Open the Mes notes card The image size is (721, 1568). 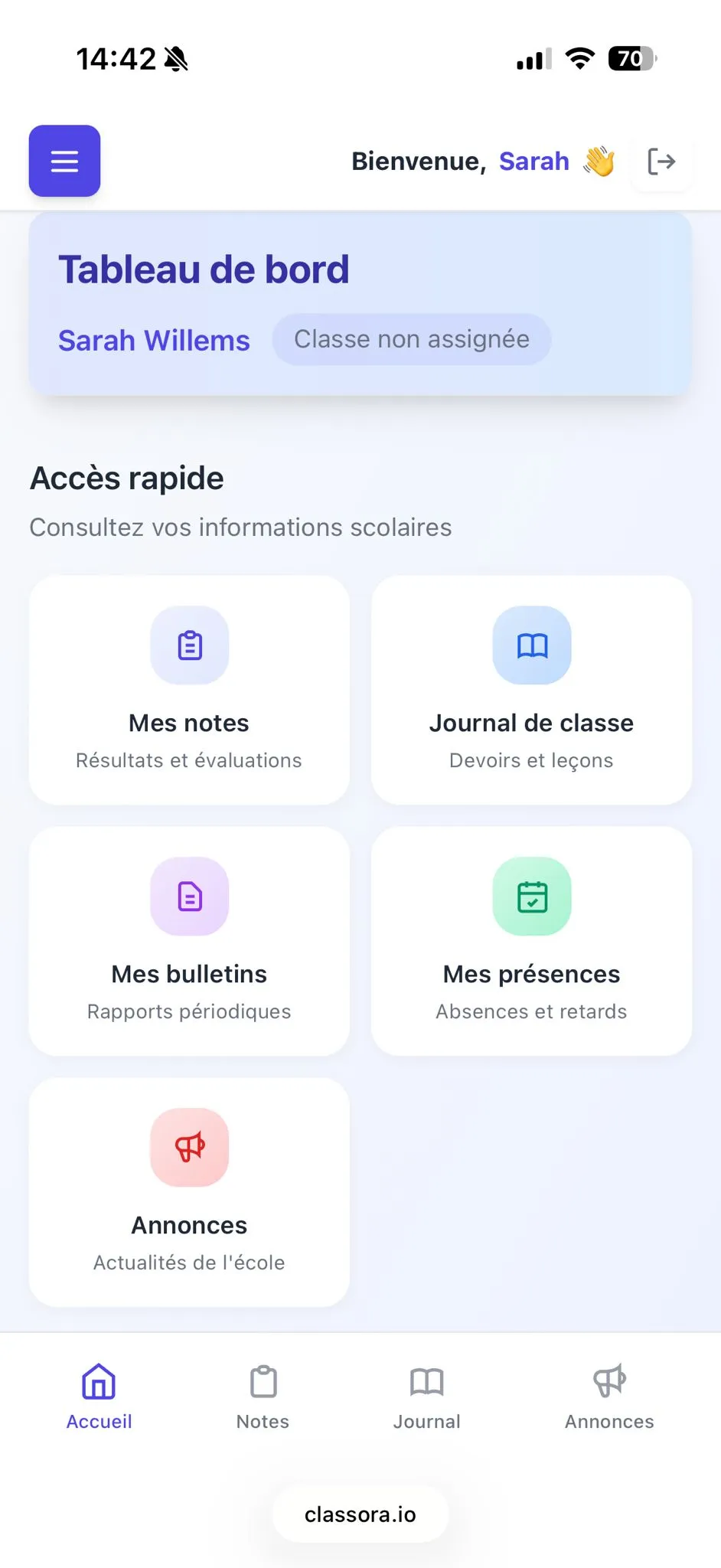tap(189, 689)
